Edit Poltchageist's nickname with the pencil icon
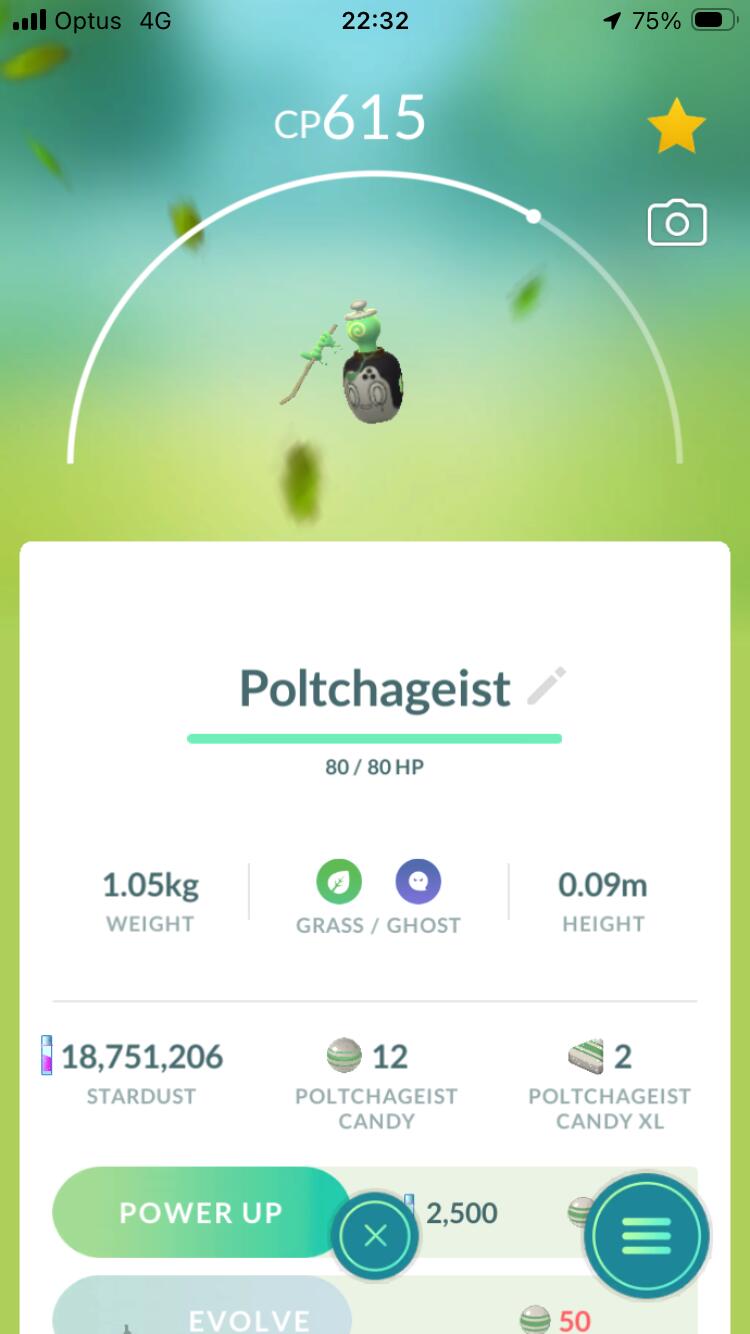The image size is (750, 1334). pyautogui.click(x=547, y=687)
